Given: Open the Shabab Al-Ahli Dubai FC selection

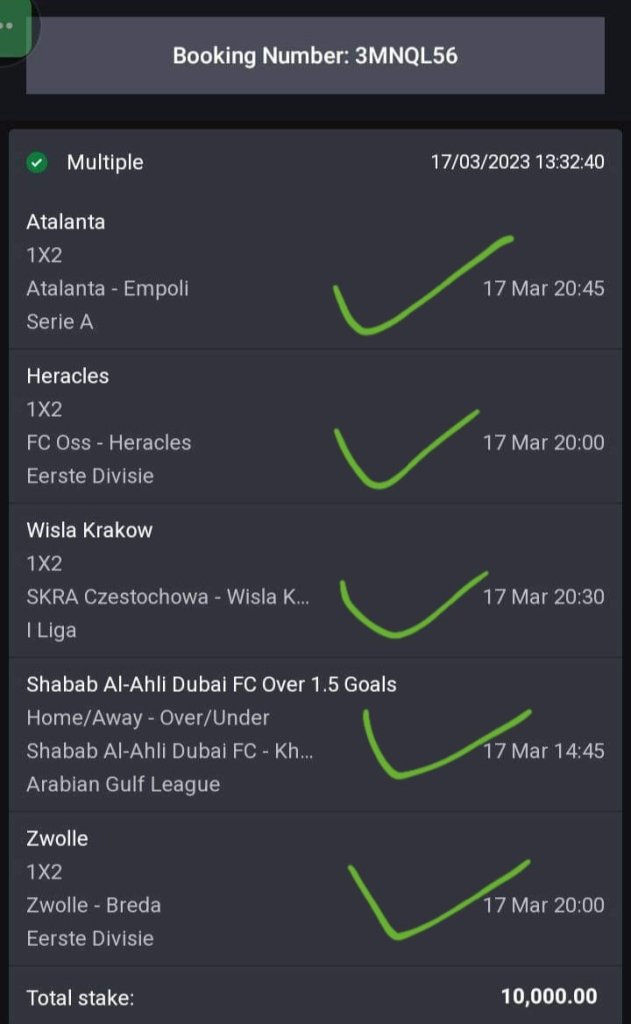Looking at the screenshot, I should pos(316,735).
